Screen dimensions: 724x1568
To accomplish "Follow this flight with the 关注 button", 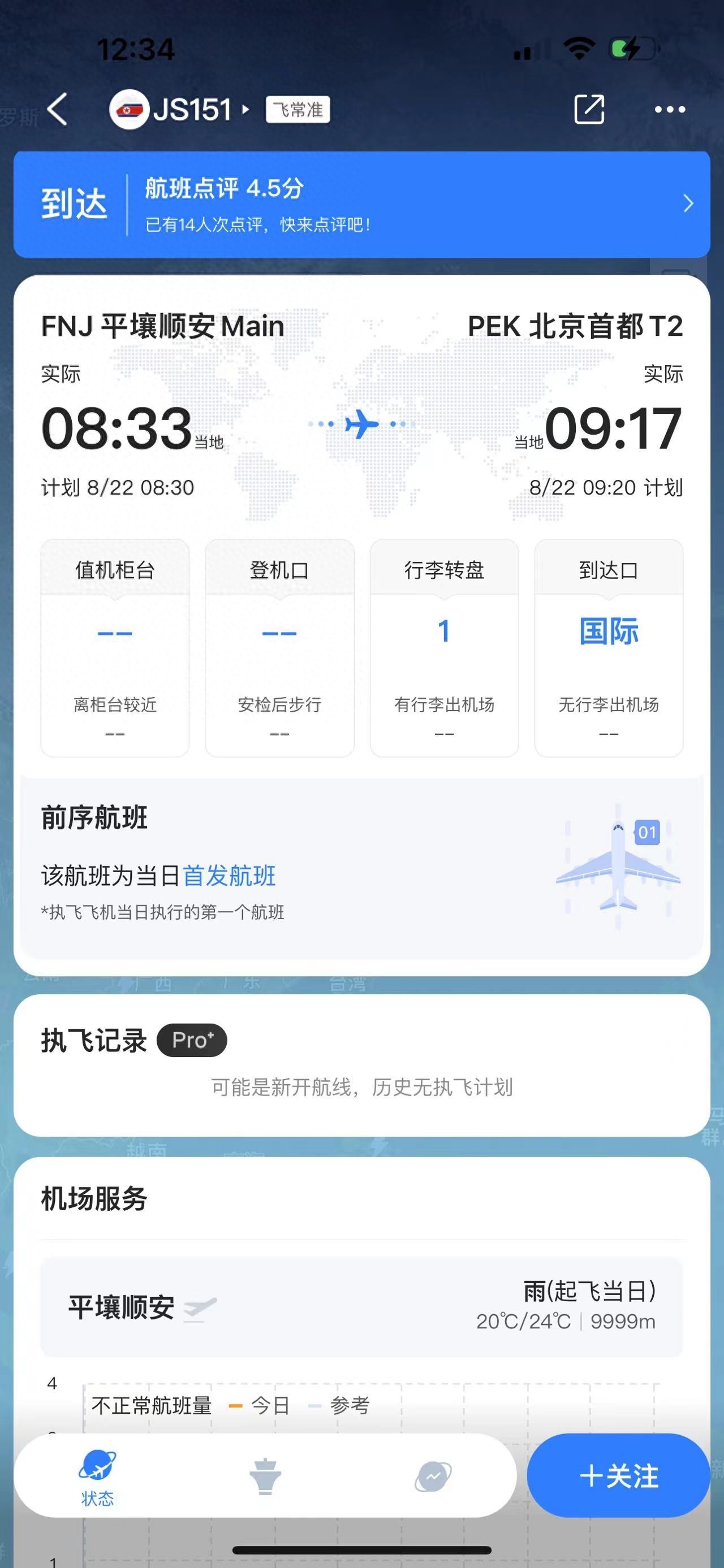I will [x=618, y=1475].
